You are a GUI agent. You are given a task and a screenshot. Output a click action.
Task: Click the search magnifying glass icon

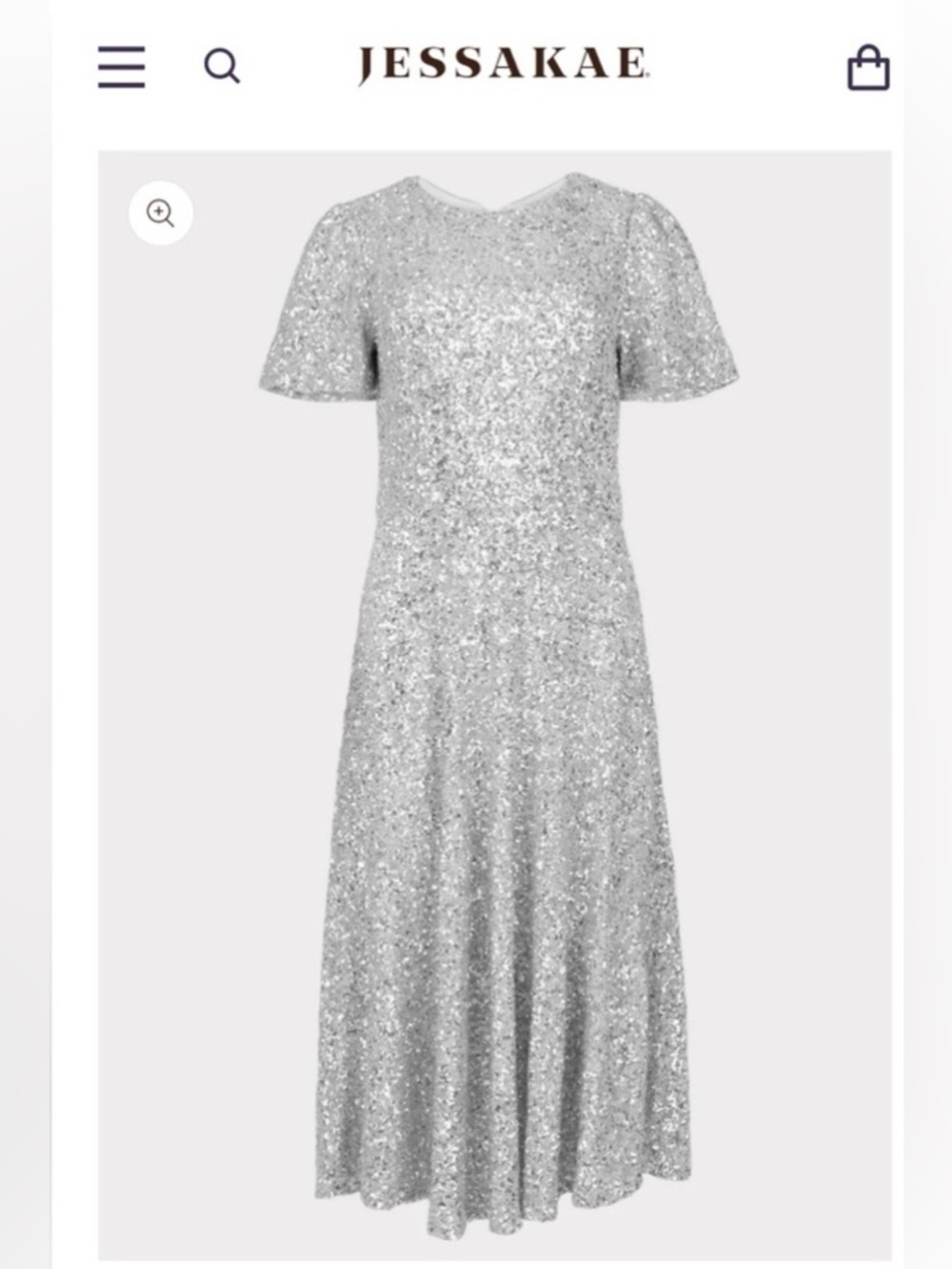(x=223, y=68)
